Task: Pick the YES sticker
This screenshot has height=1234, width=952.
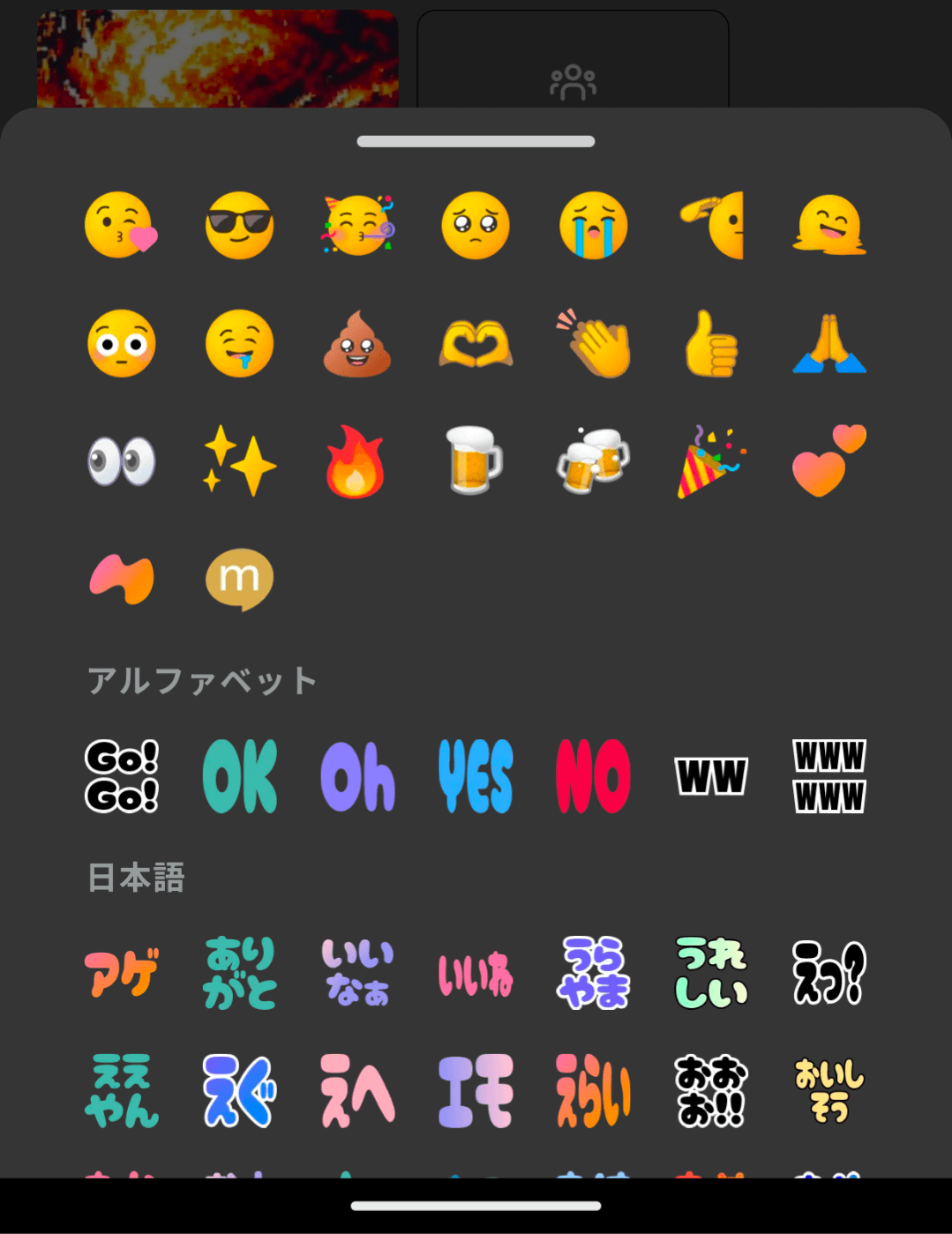Action: coord(476,776)
